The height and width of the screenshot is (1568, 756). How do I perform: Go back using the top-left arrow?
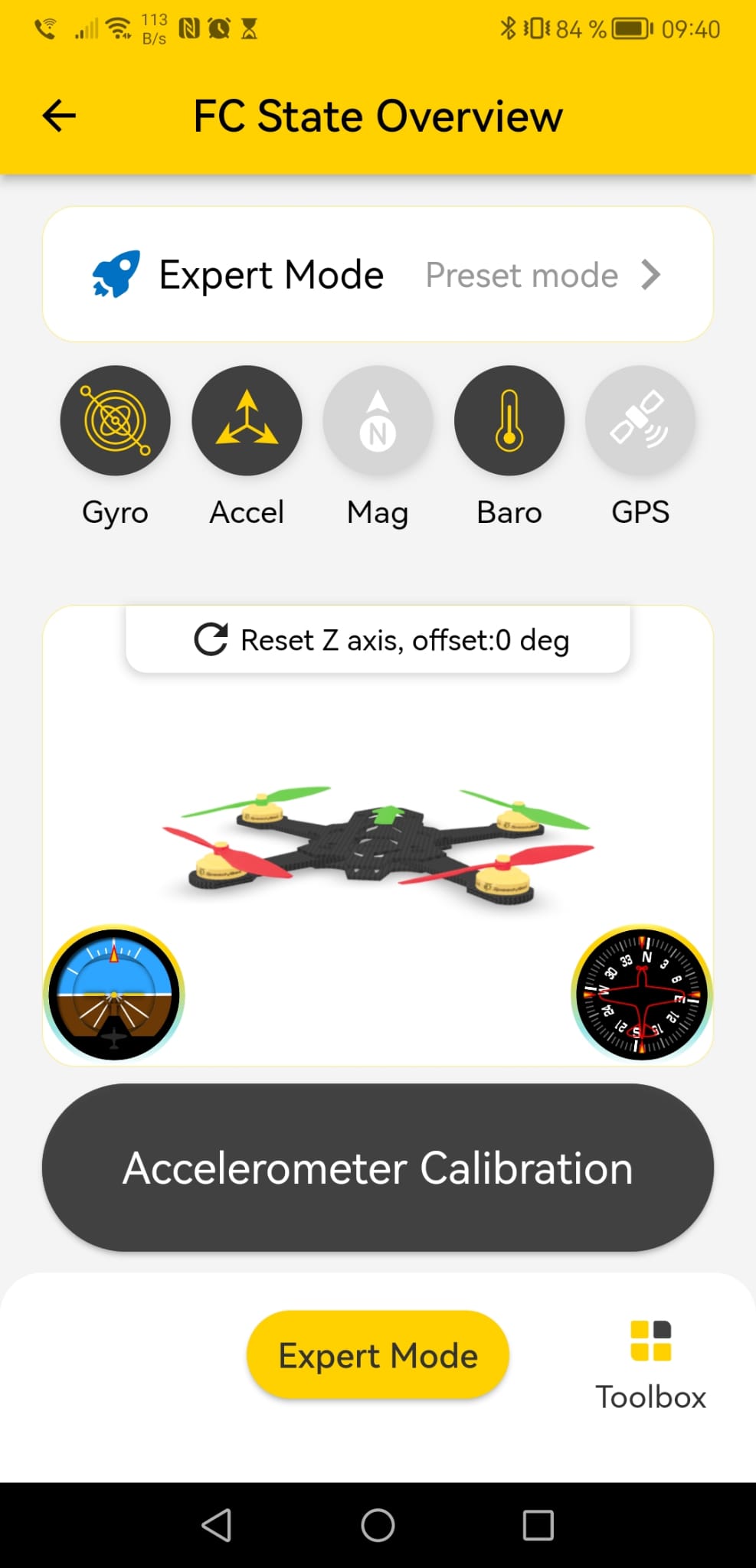[59, 116]
